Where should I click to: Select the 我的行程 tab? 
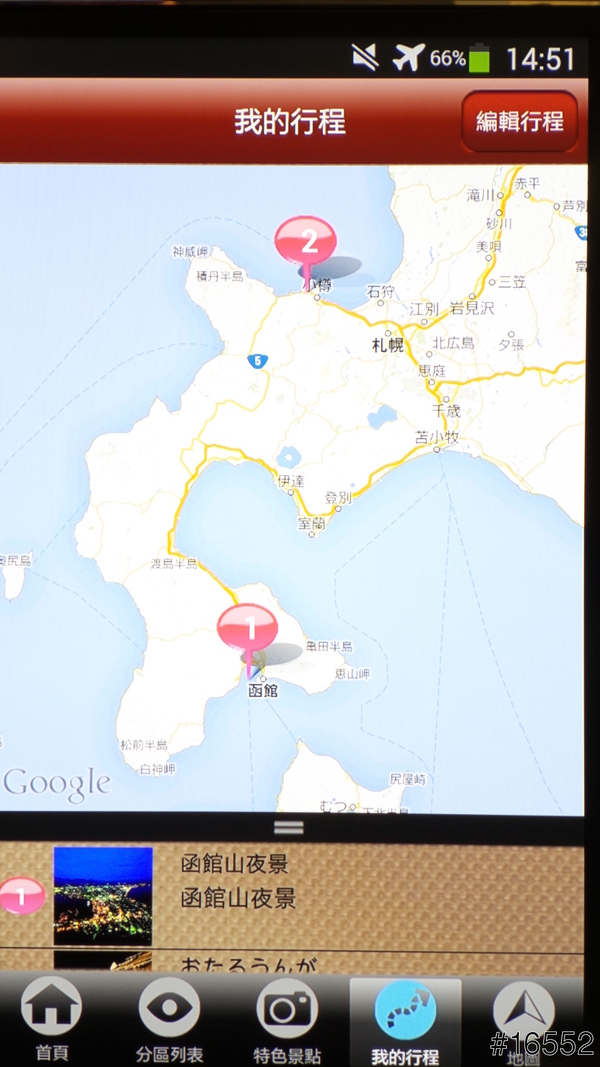pos(405,1020)
